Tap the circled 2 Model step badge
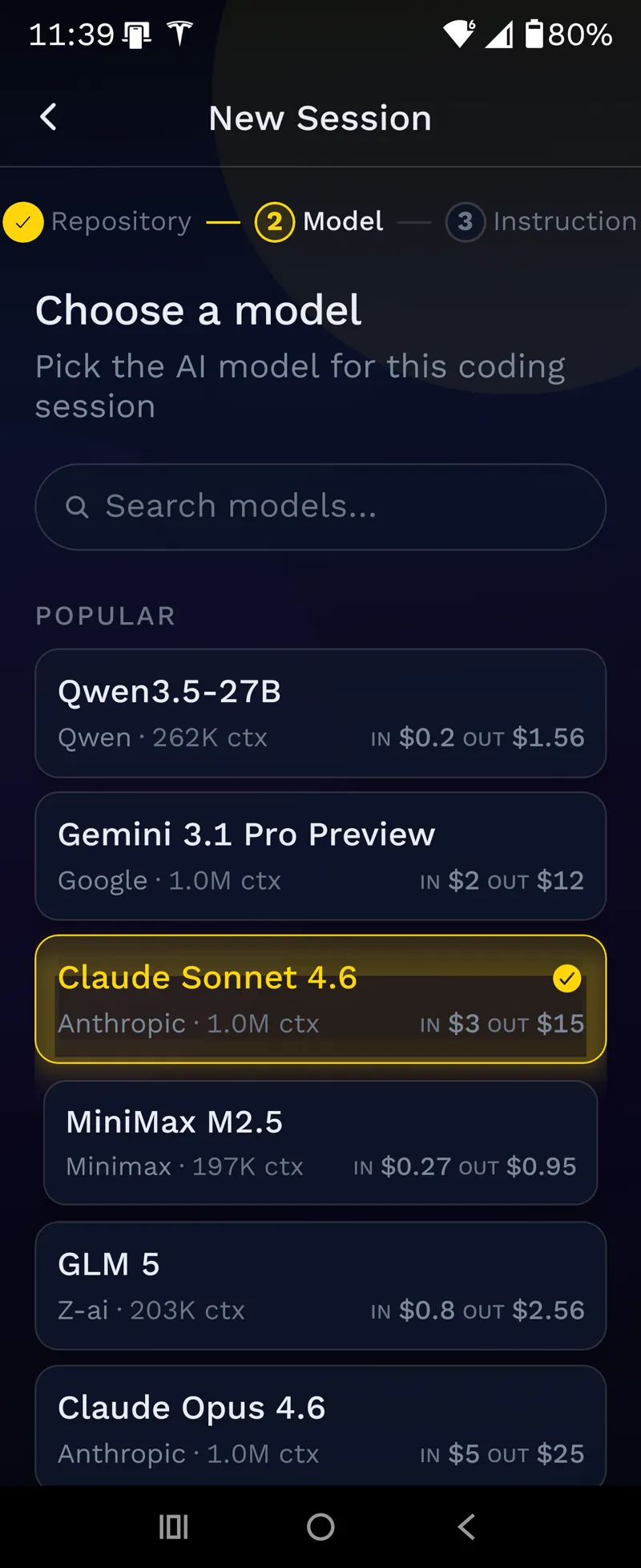The width and height of the screenshot is (641, 1568). (274, 222)
